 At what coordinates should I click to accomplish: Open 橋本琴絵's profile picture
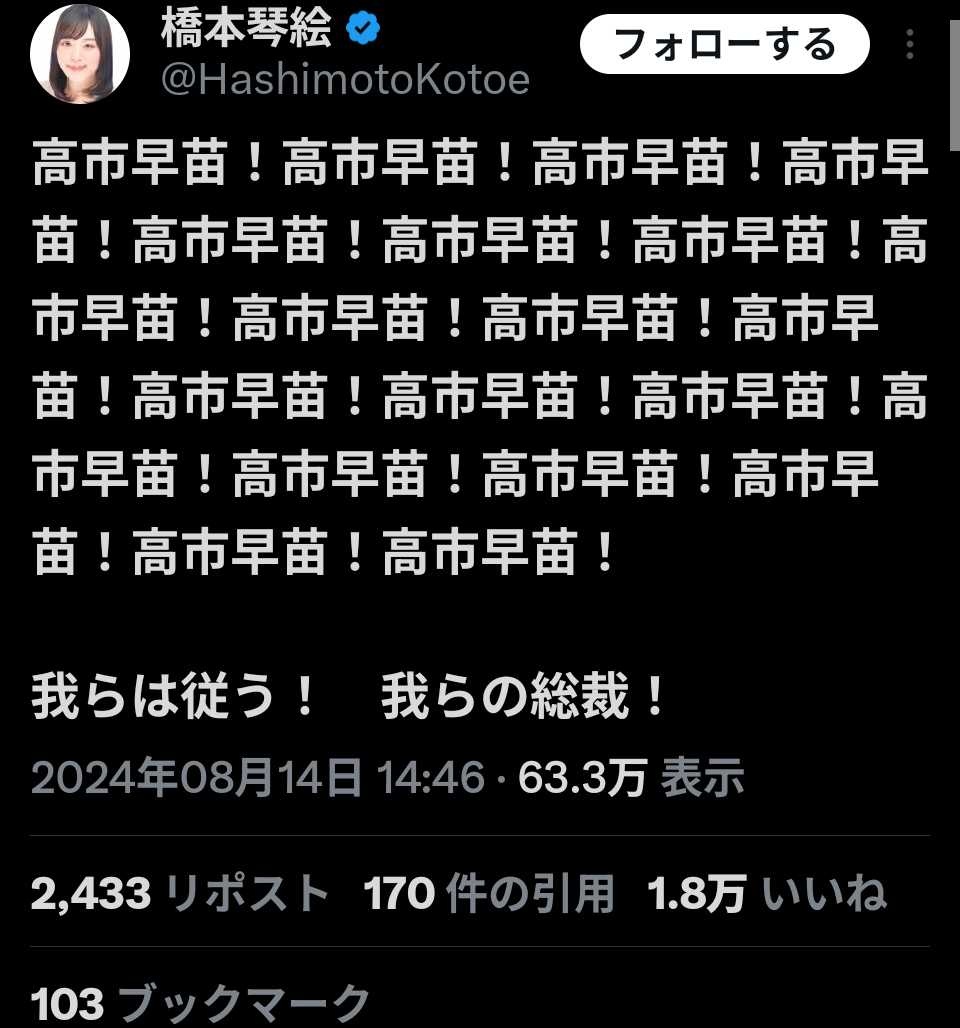click(x=78, y=53)
